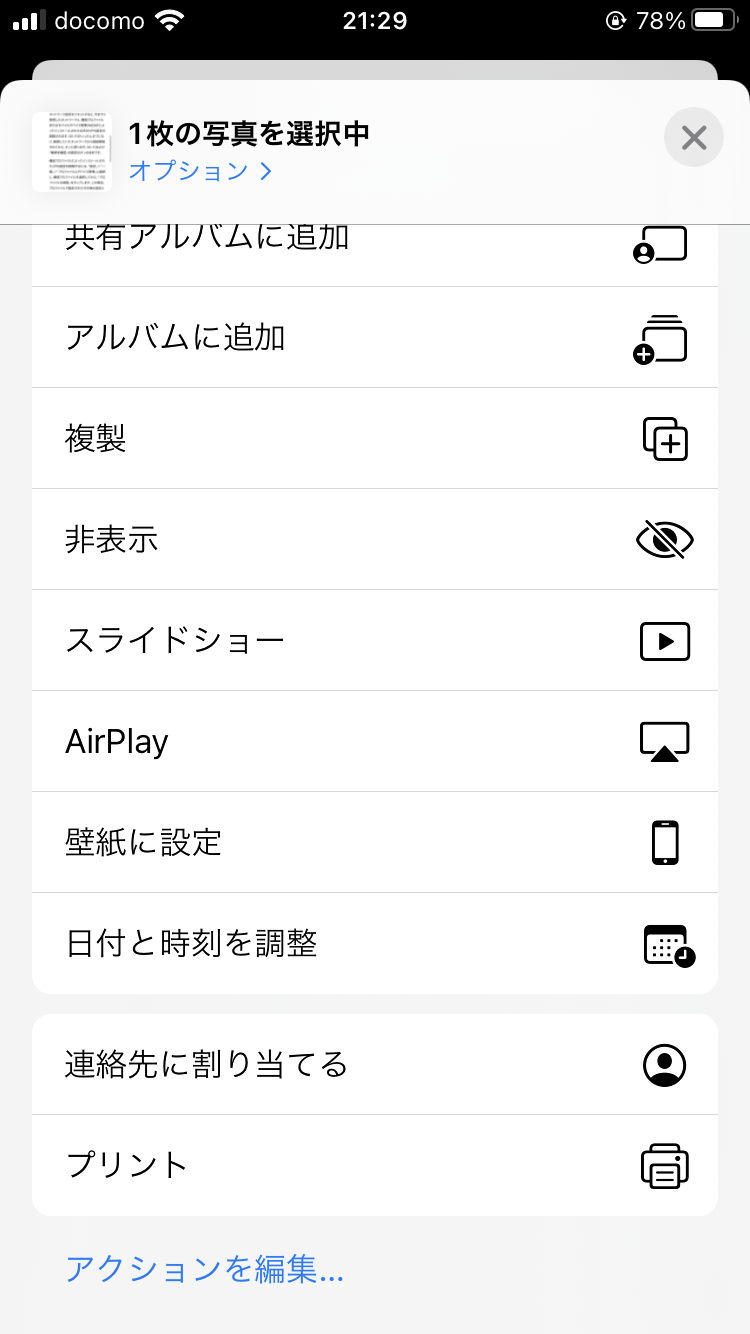Hide the photo with 非表示
The height and width of the screenshot is (1334, 750).
374,540
